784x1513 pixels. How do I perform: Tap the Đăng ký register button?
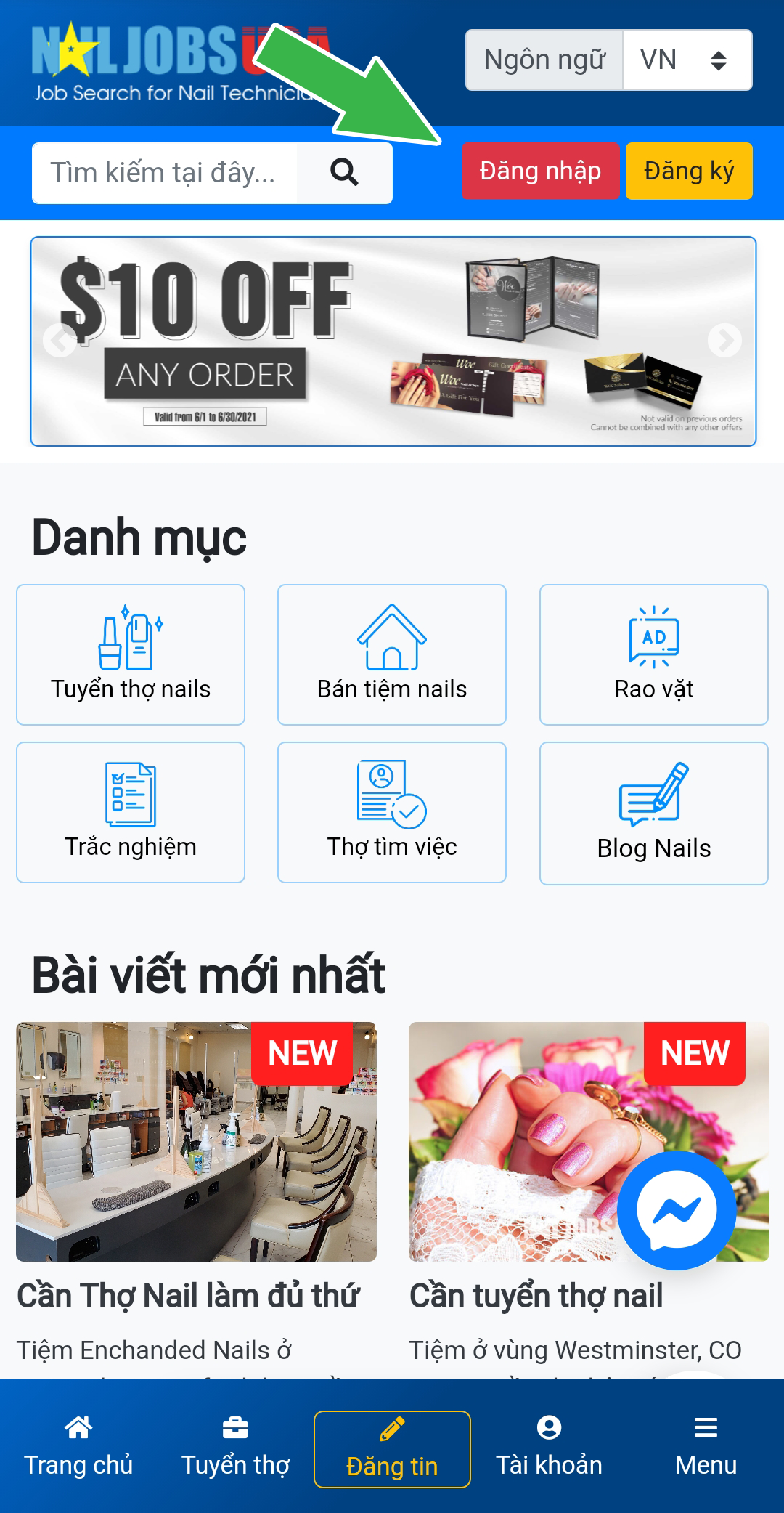[688, 171]
